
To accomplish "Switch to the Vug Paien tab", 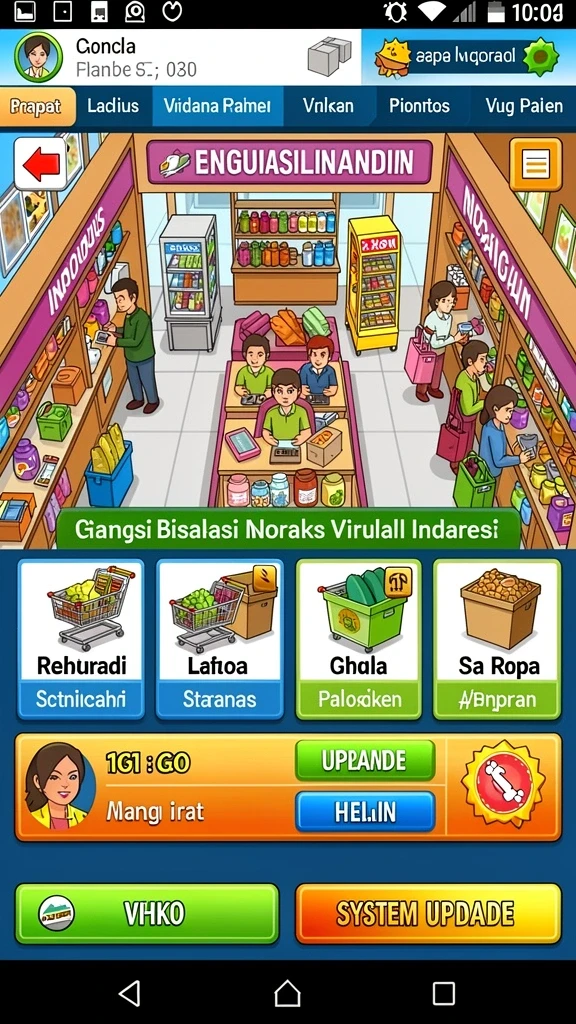I will [524, 106].
